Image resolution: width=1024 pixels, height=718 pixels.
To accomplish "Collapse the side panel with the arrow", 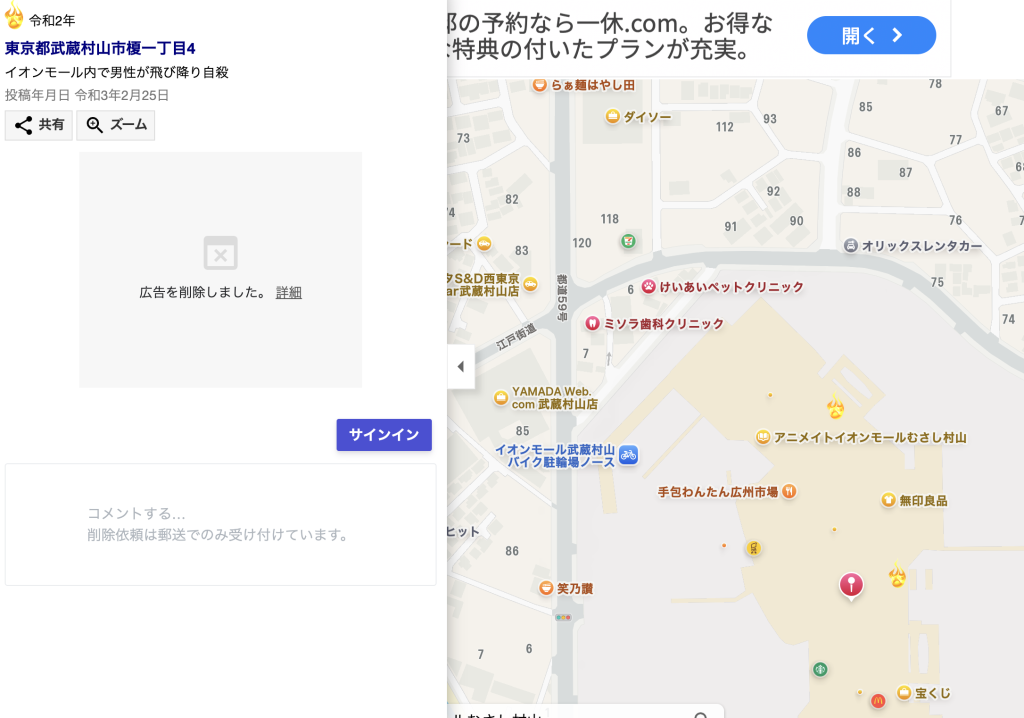I will click(x=460, y=367).
